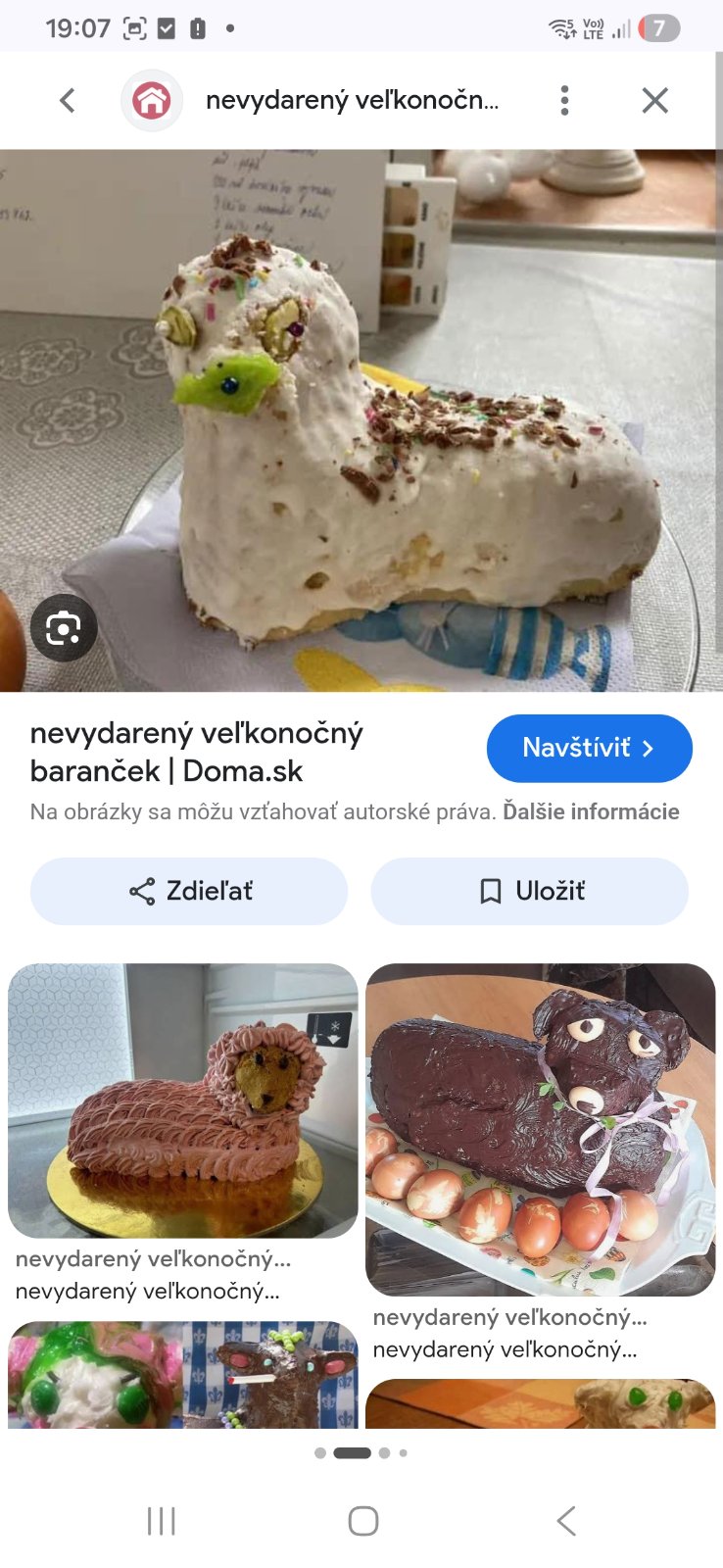Tap the Navštíviť button
The width and height of the screenshot is (723, 1568).
pos(589,749)
